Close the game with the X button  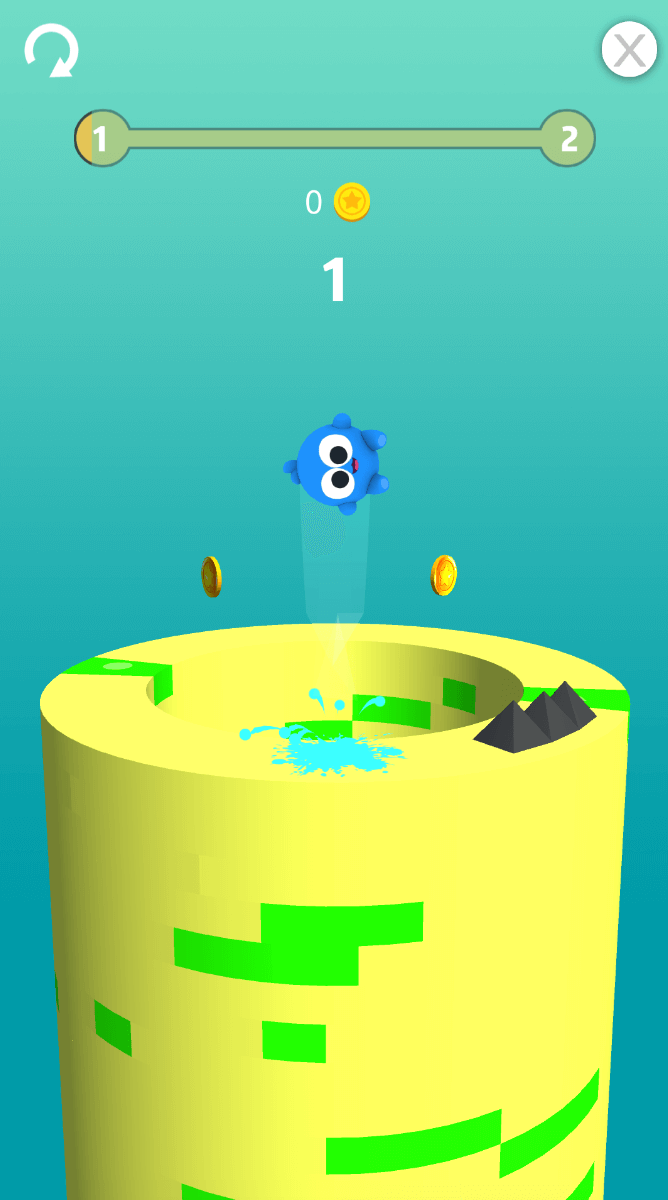[x=629, y=49]
